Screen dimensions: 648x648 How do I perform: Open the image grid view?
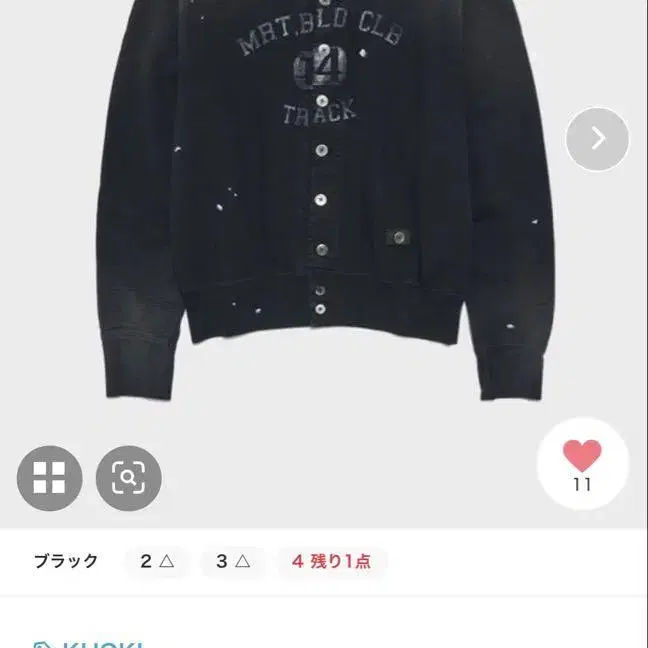click(x=50, y=478)
